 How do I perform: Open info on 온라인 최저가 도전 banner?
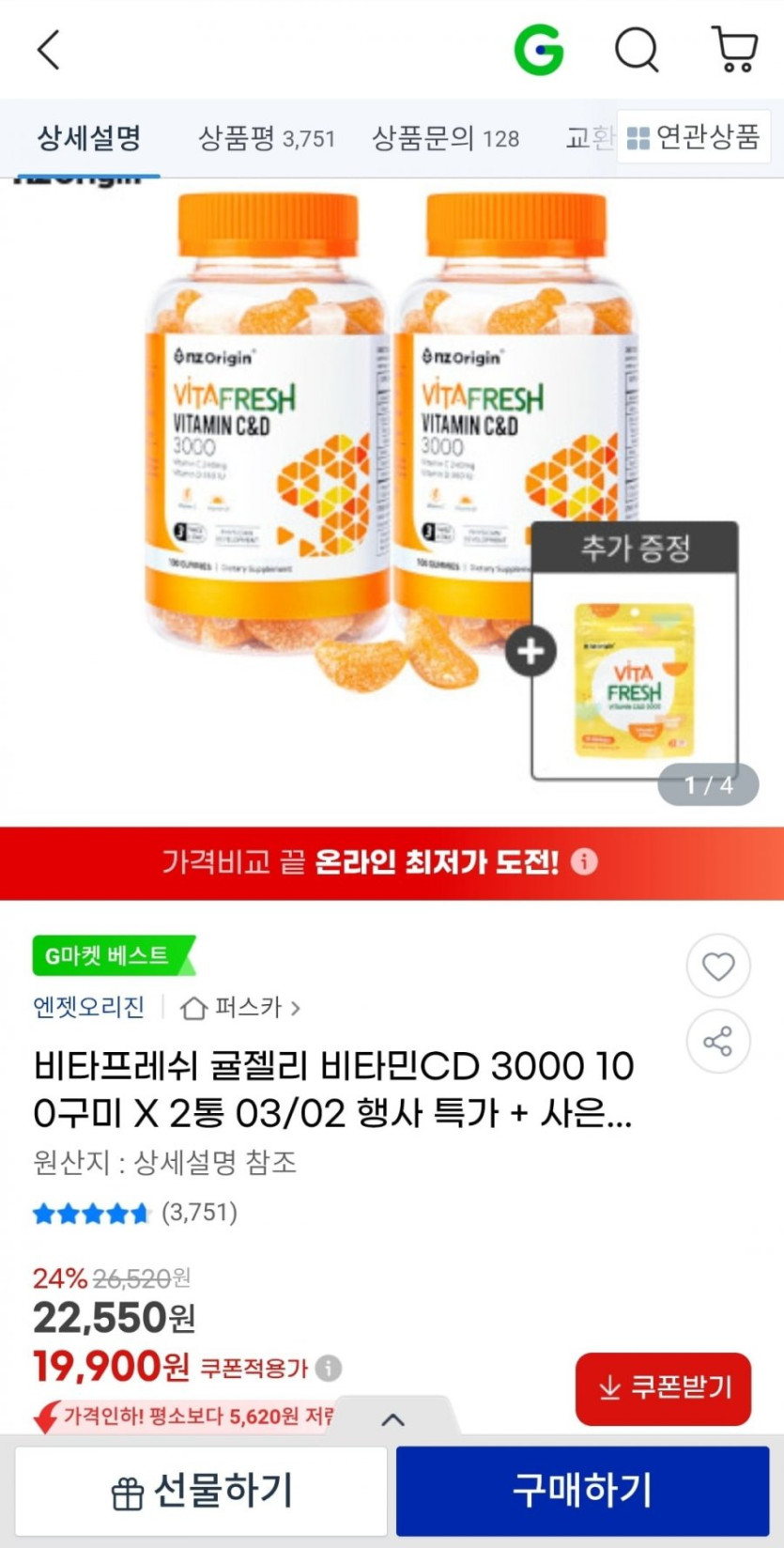pos(585,861)
